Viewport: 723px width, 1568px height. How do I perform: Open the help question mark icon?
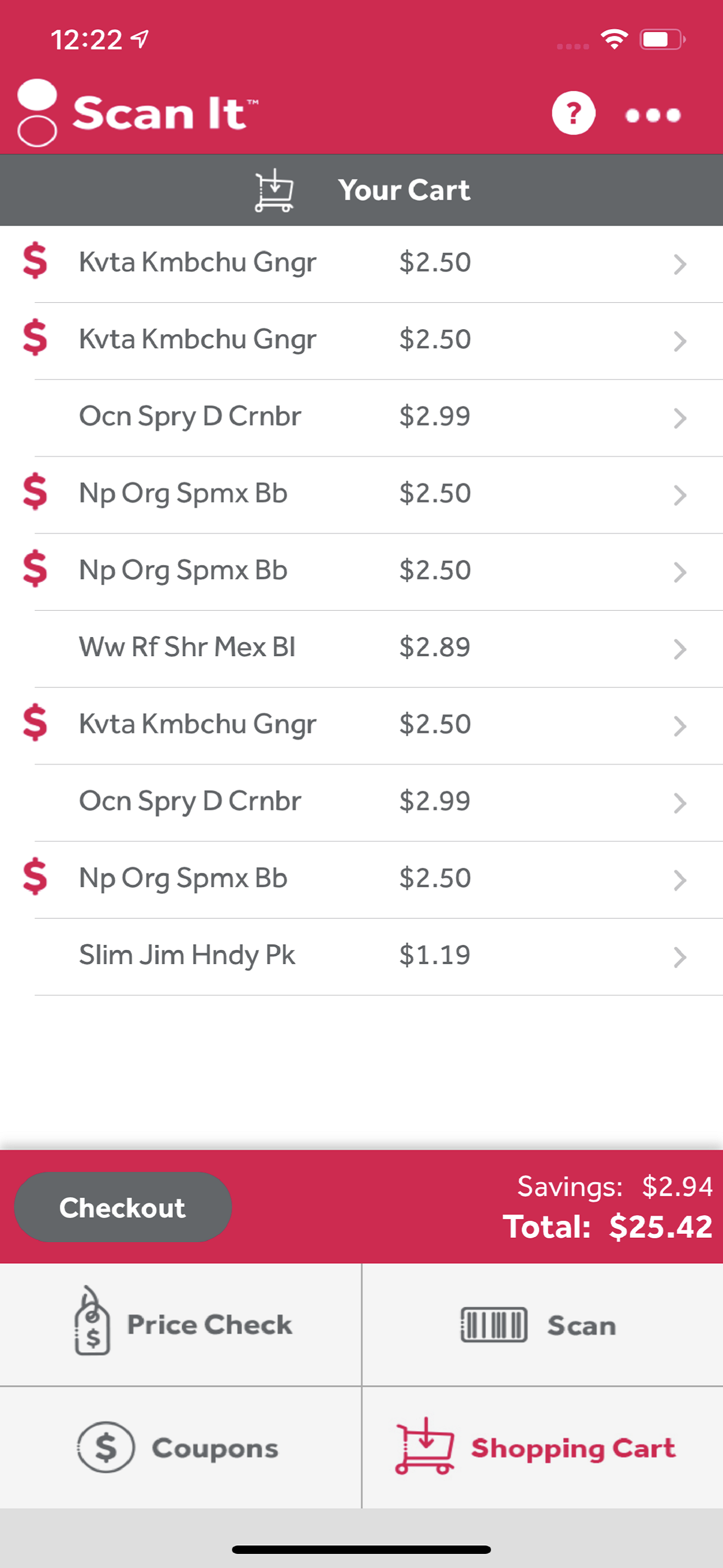(573, 113)
